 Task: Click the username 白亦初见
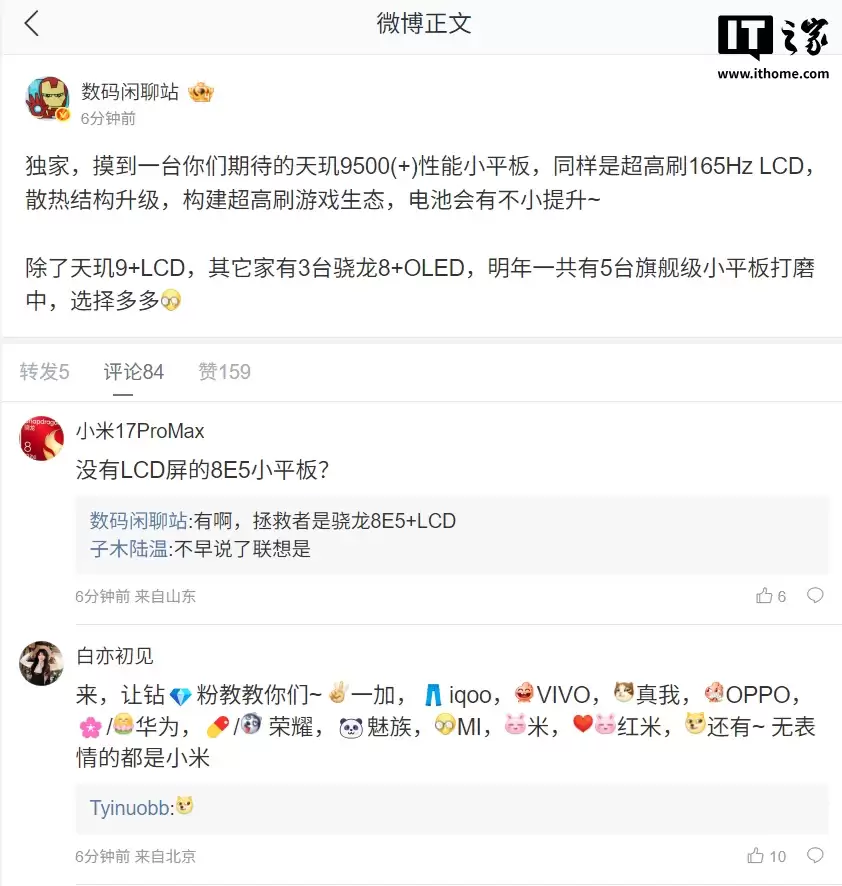click(115, 656)
